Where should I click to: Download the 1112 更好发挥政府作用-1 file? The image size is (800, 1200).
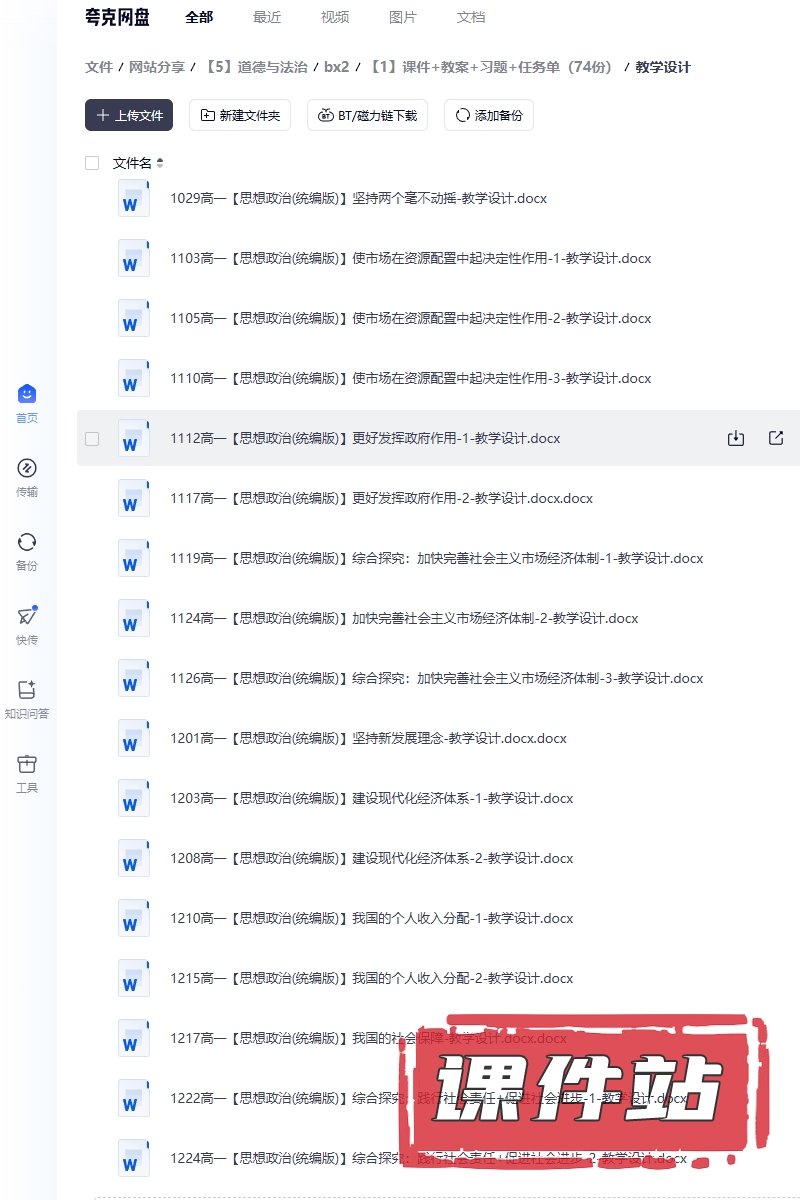[x=736, y=438]
